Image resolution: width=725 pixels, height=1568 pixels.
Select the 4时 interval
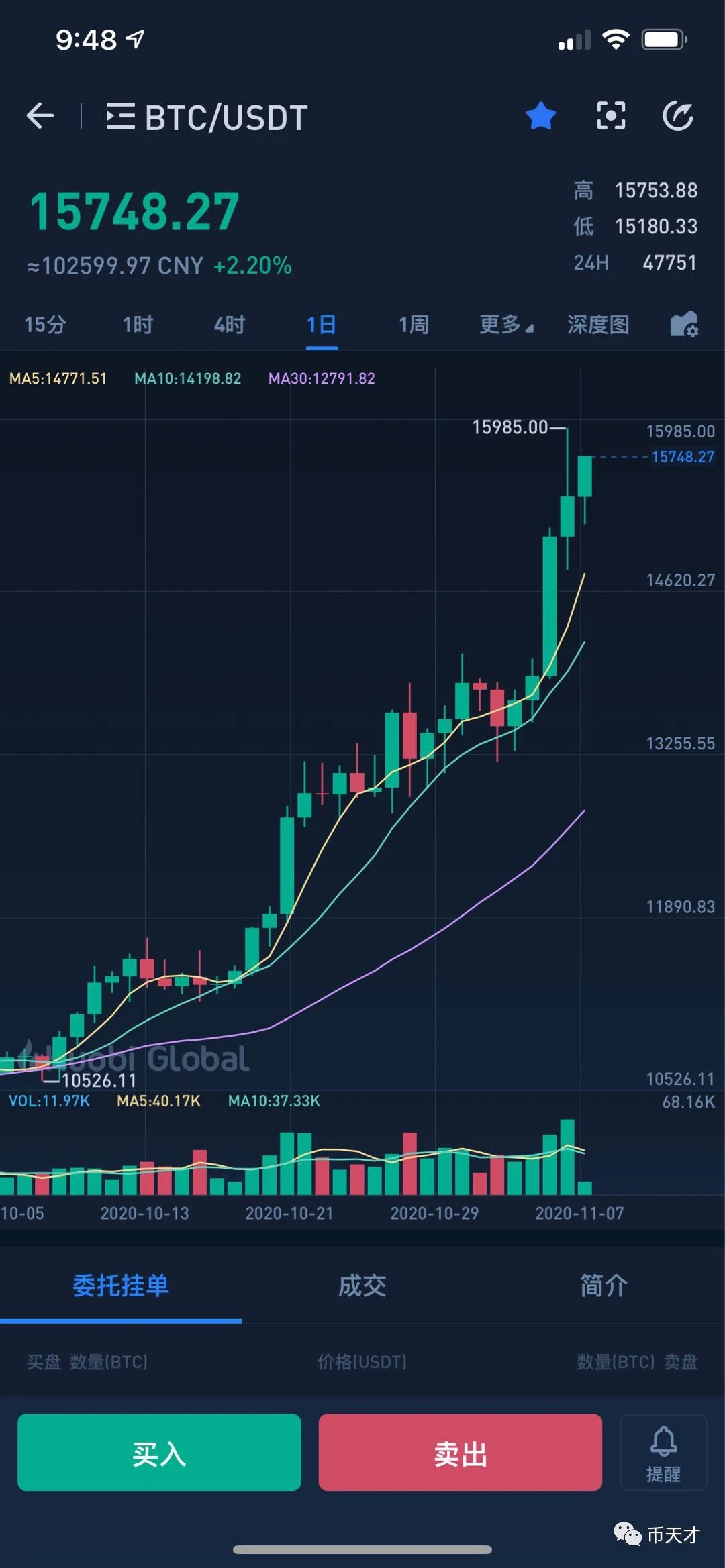230,325
